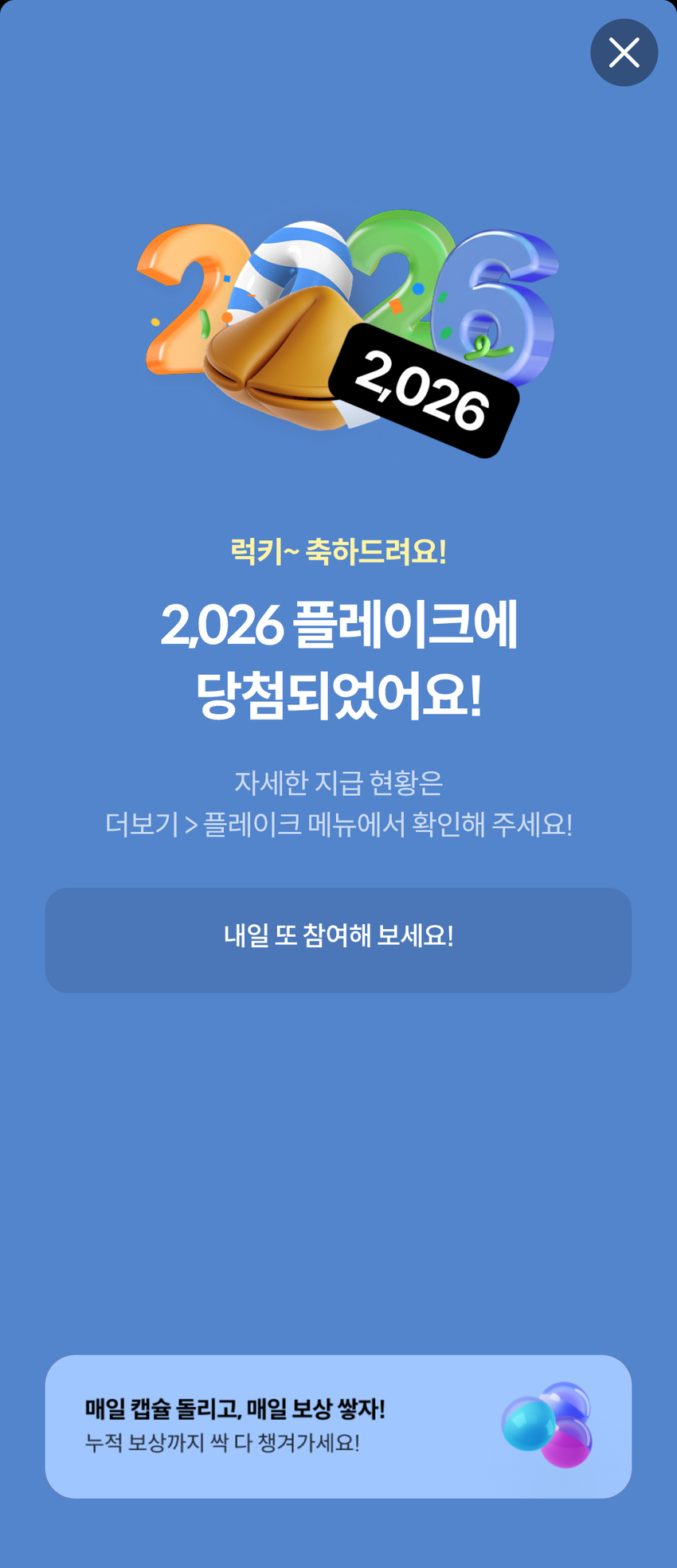The height and width of the screenshot is (1568, 677).
Task: Close the 2,026 Playk win popup
Action: [x=624, y=53]
